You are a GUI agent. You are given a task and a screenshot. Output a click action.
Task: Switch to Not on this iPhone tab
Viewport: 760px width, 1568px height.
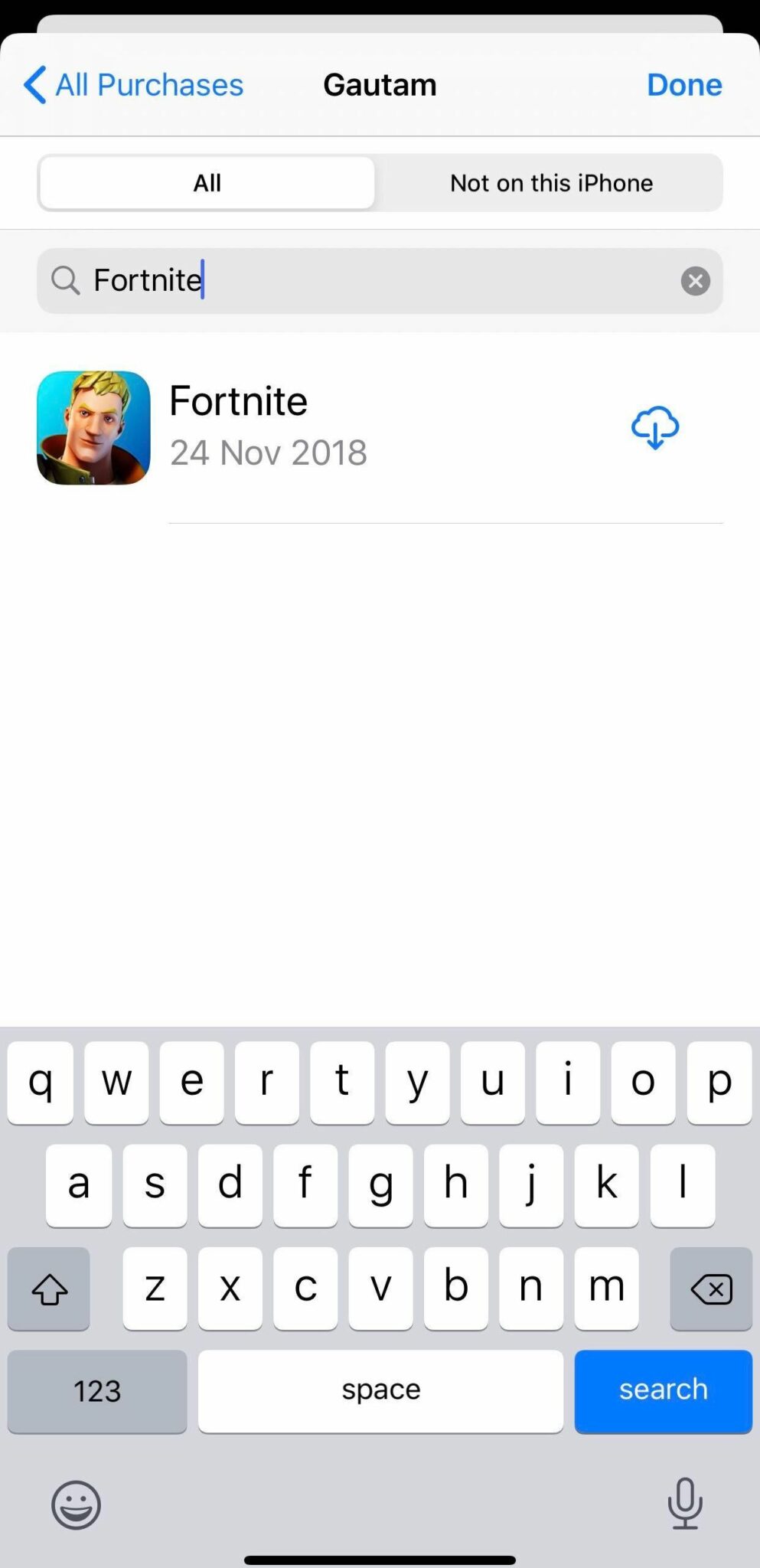point(550,183)
